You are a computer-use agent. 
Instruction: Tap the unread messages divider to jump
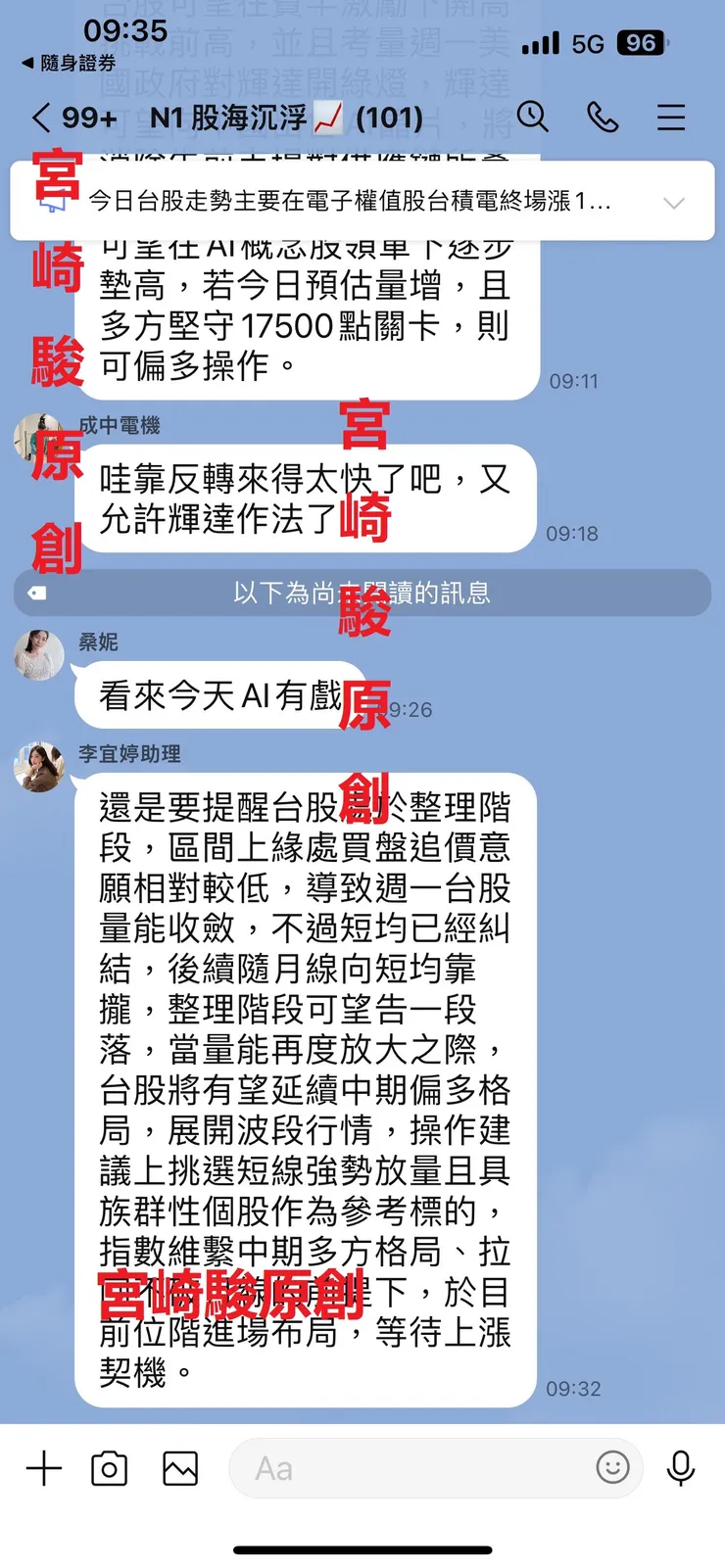[x=362, y=593]
